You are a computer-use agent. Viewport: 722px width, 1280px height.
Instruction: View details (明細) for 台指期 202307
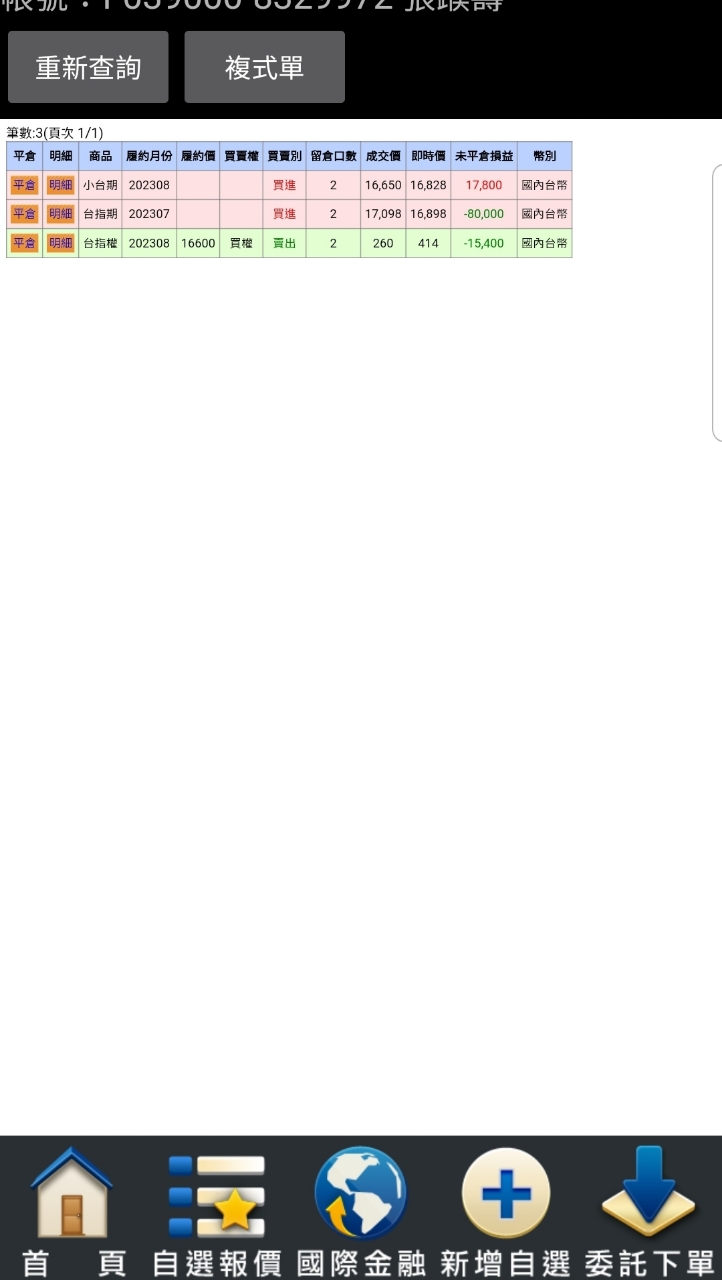pyautogui.click(x=61, y=214)
